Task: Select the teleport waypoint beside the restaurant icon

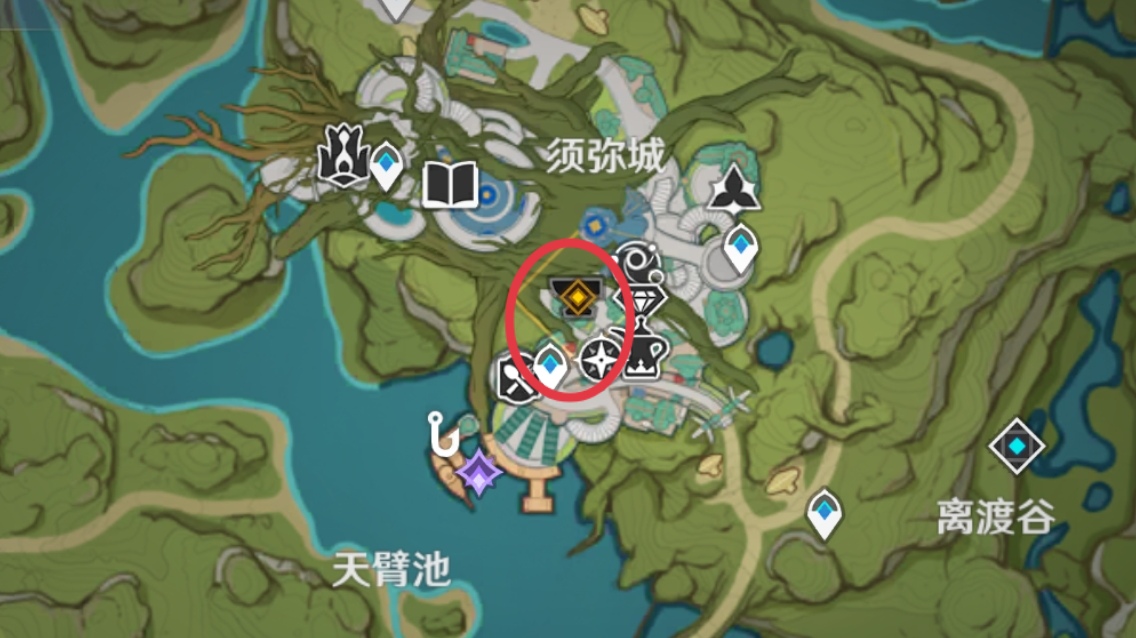Action: 548,366
